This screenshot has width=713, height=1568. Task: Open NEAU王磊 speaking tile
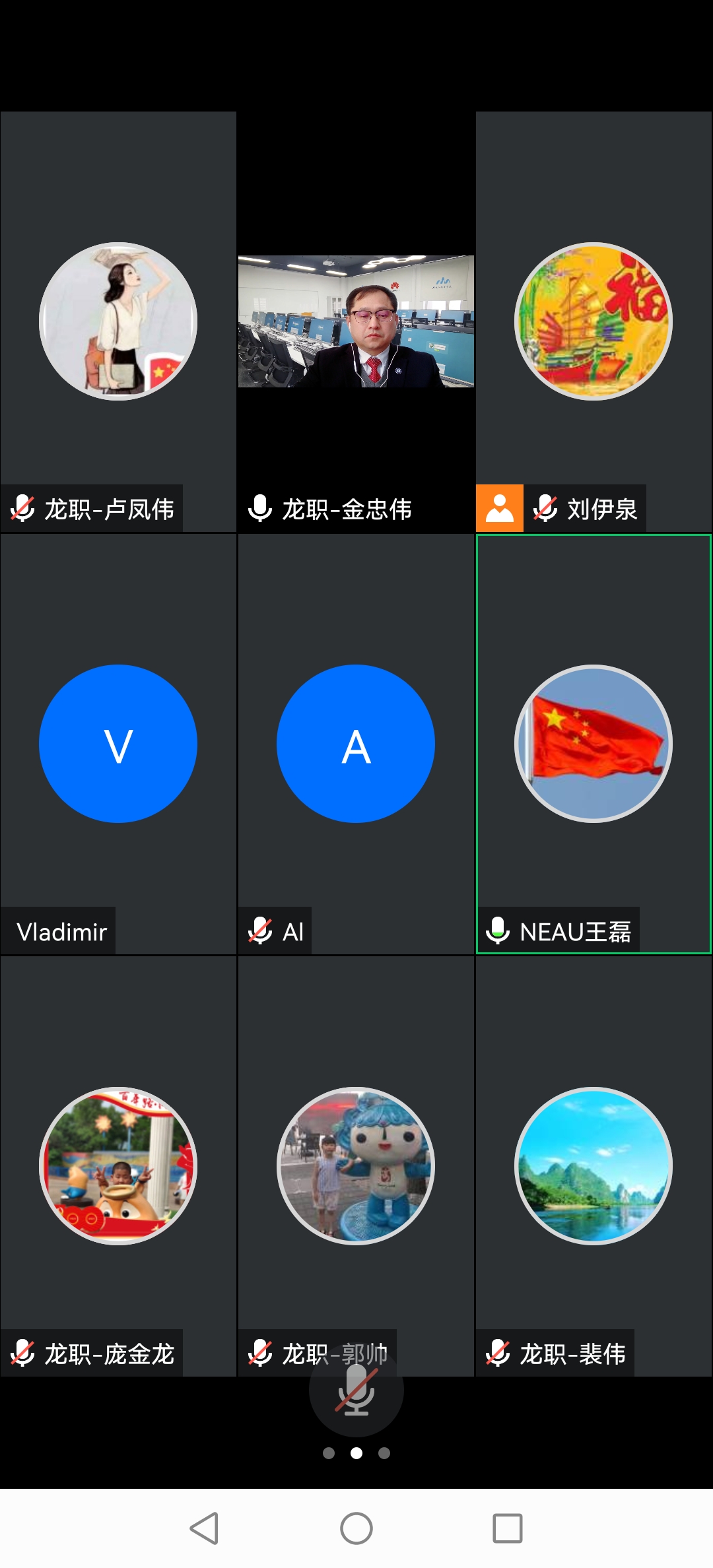pyautogui.click(x=594, y=744)
